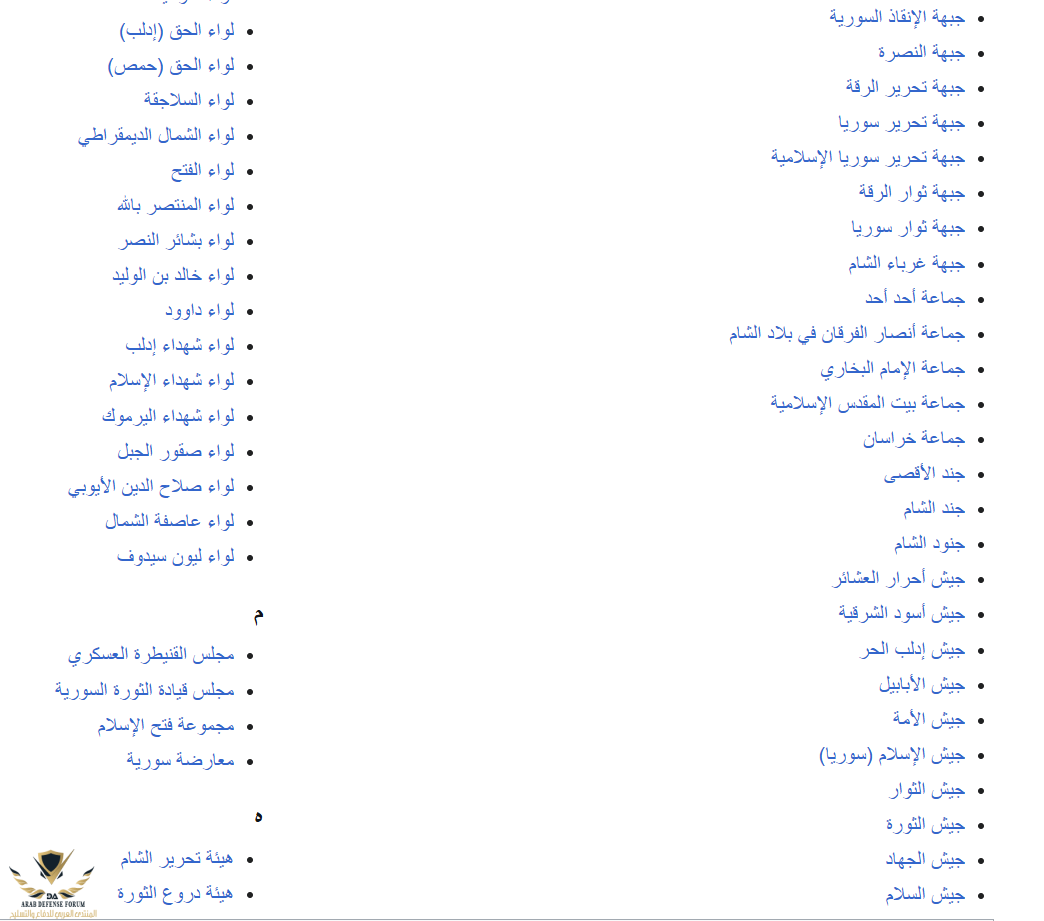The image size is (1044, 921).
Task: Open the لواء خالد بن الوليد link
Action: pyautogui.click(x=173, y=275)
